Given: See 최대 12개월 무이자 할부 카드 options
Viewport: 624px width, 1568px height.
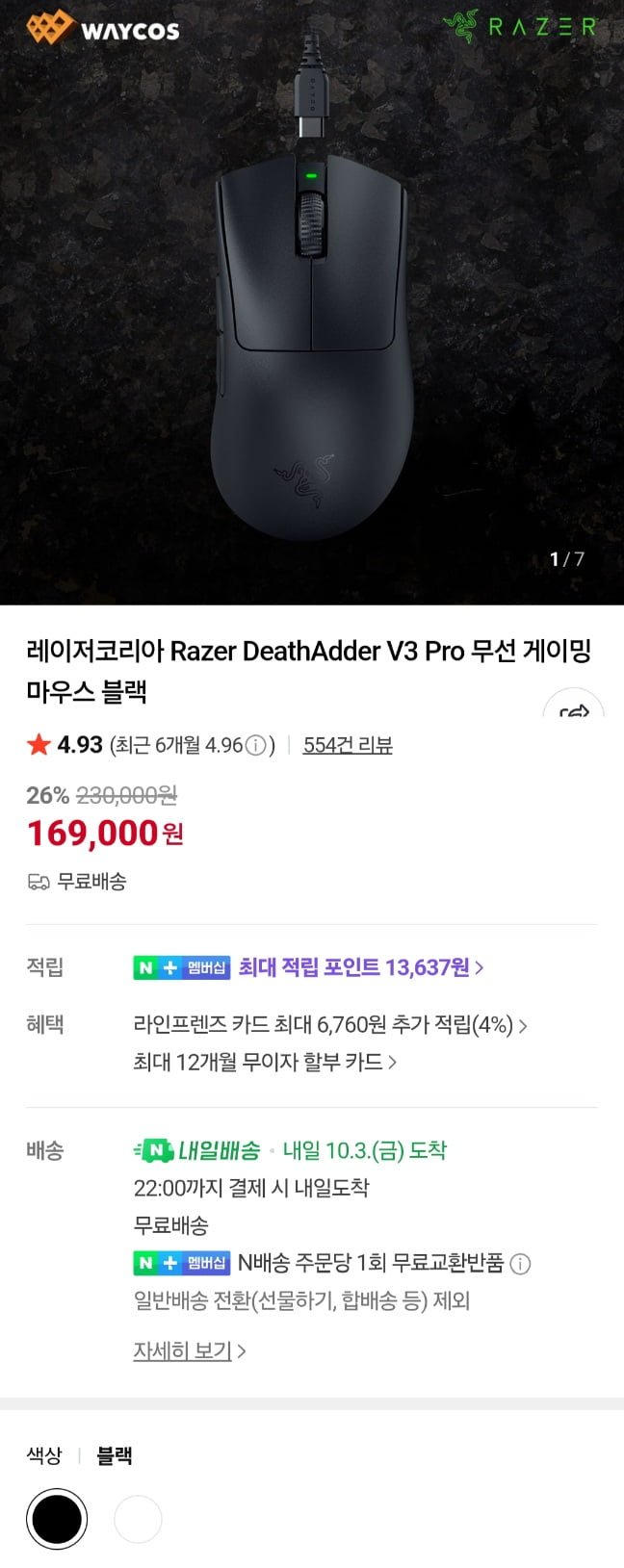Looking at the screenshot, I should [265, 1063].
